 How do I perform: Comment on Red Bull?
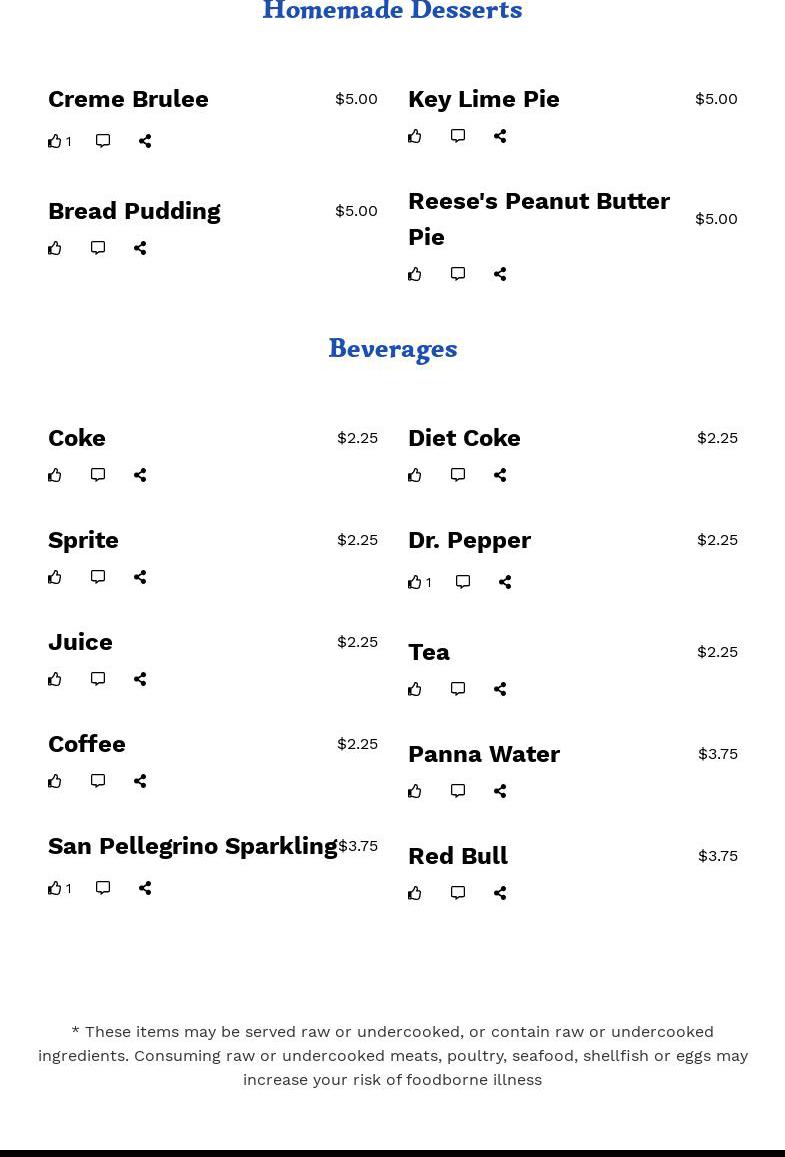(x=458, y=893)
